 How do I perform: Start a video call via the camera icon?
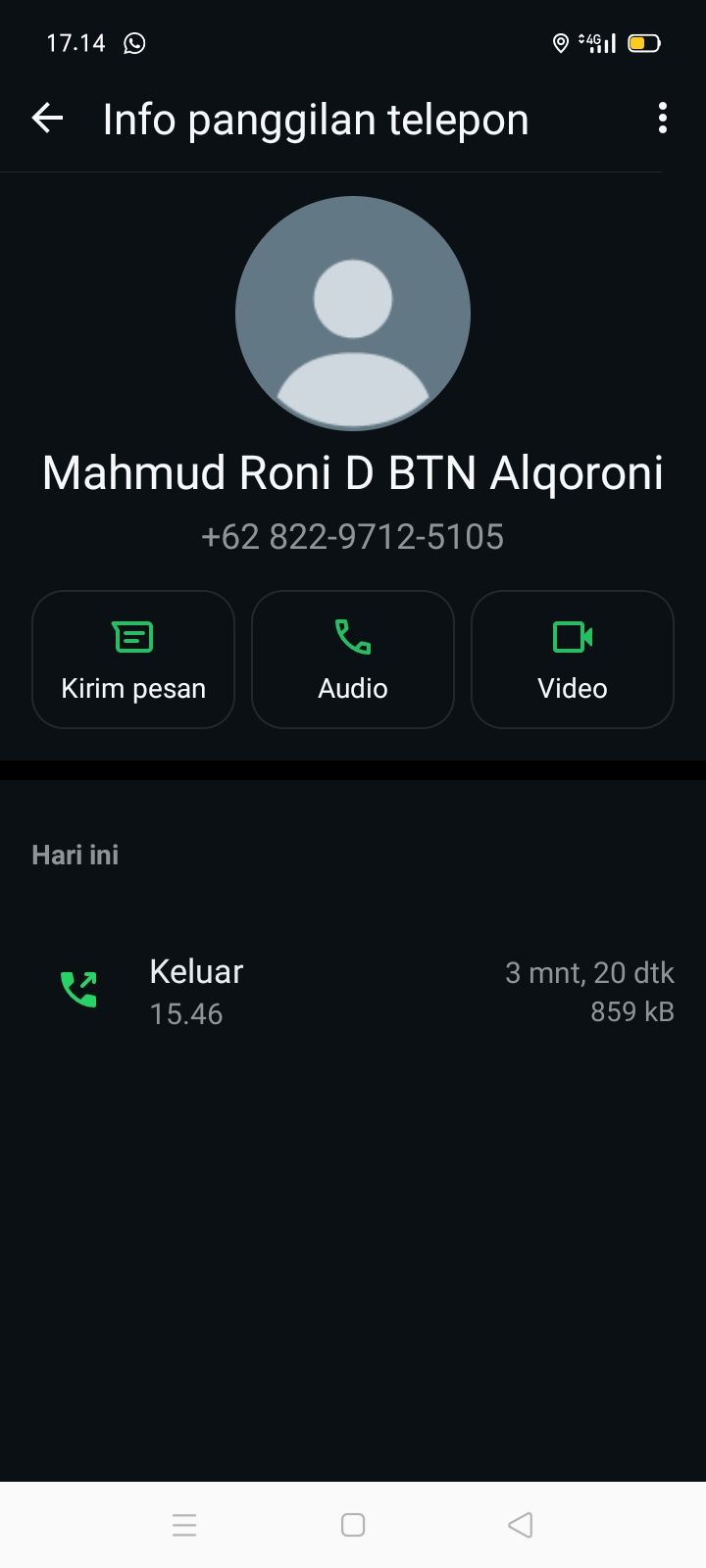pos(572,636)
